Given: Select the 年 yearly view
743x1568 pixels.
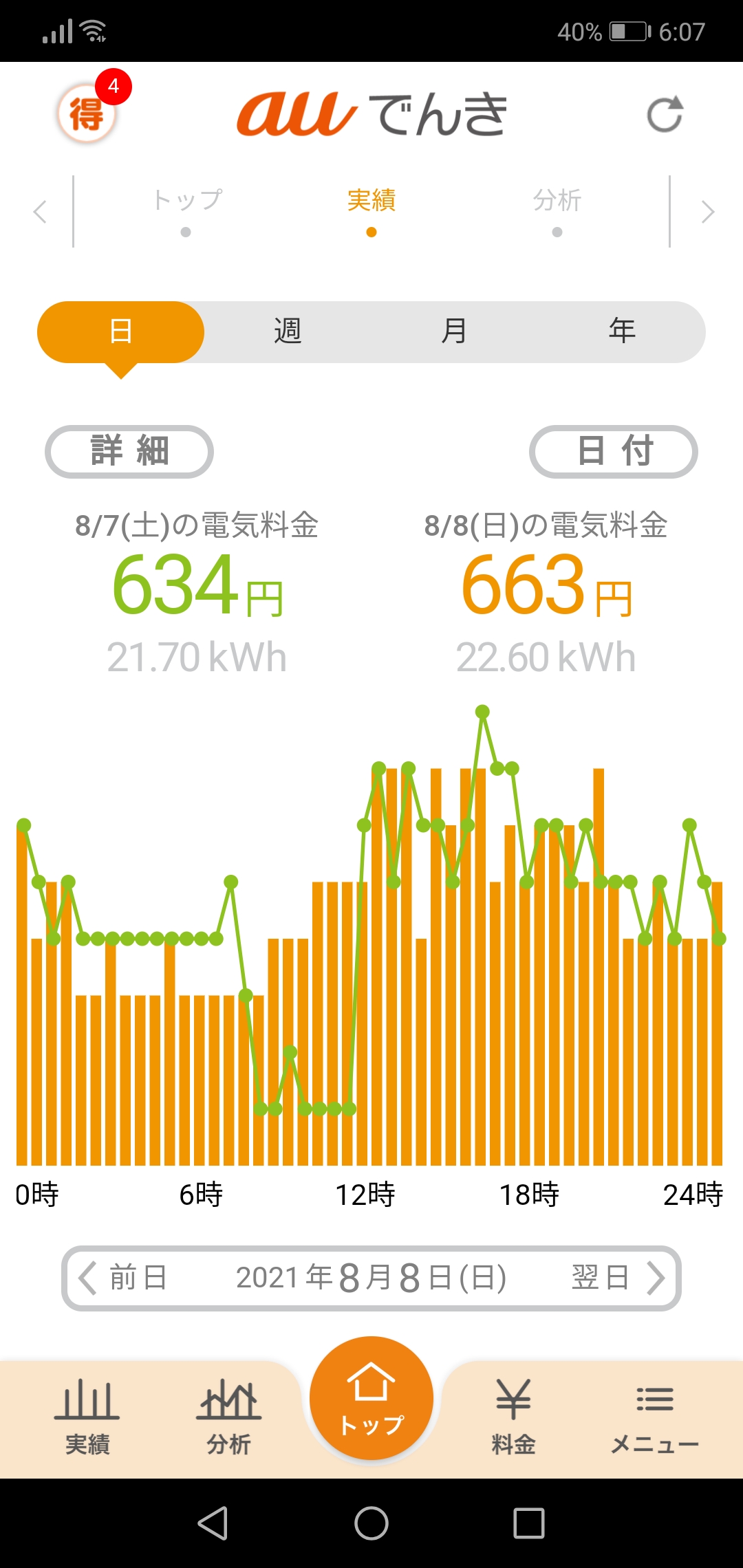Looking at the screenshot, I should click(x=621, y=331).
